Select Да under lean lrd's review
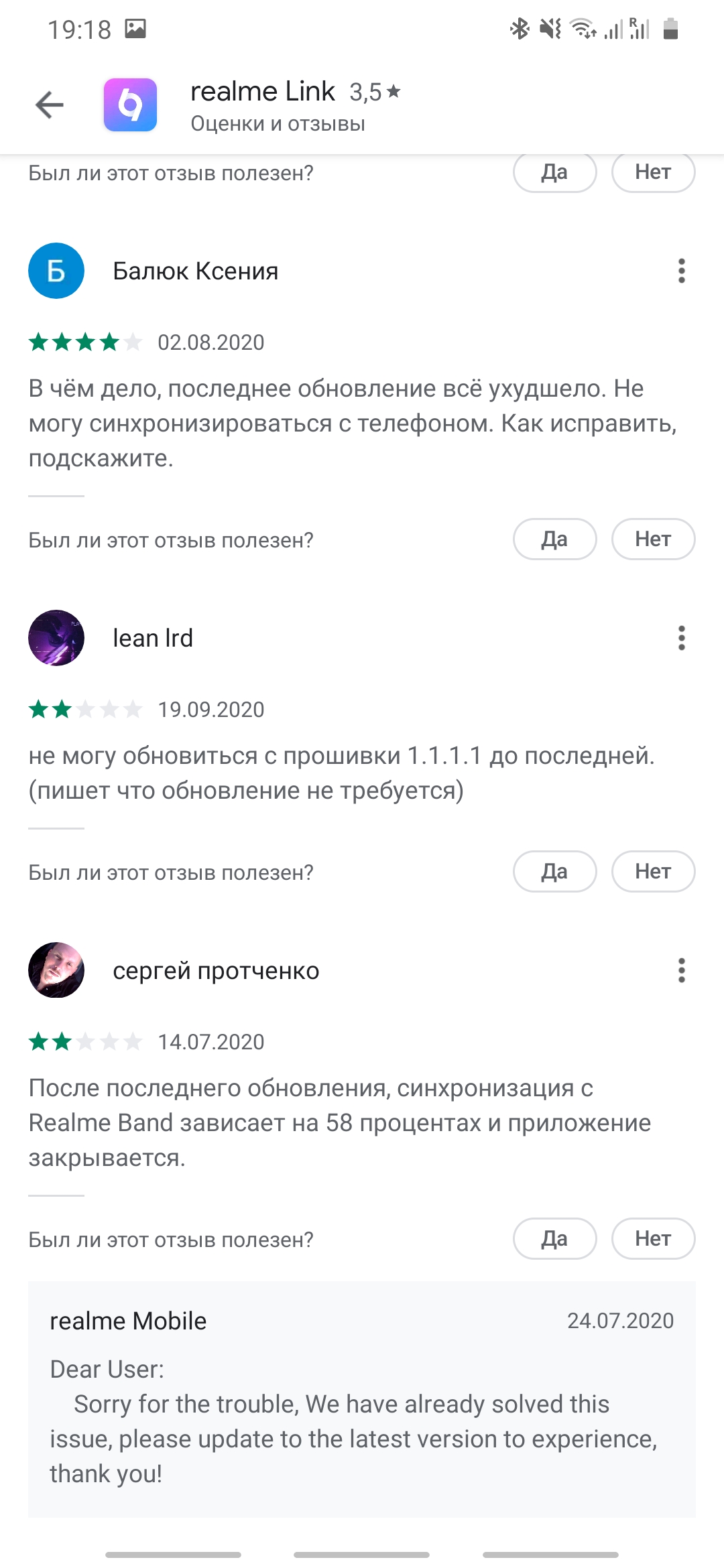This screenshot has height=1568, width=724. pos(554,871)
